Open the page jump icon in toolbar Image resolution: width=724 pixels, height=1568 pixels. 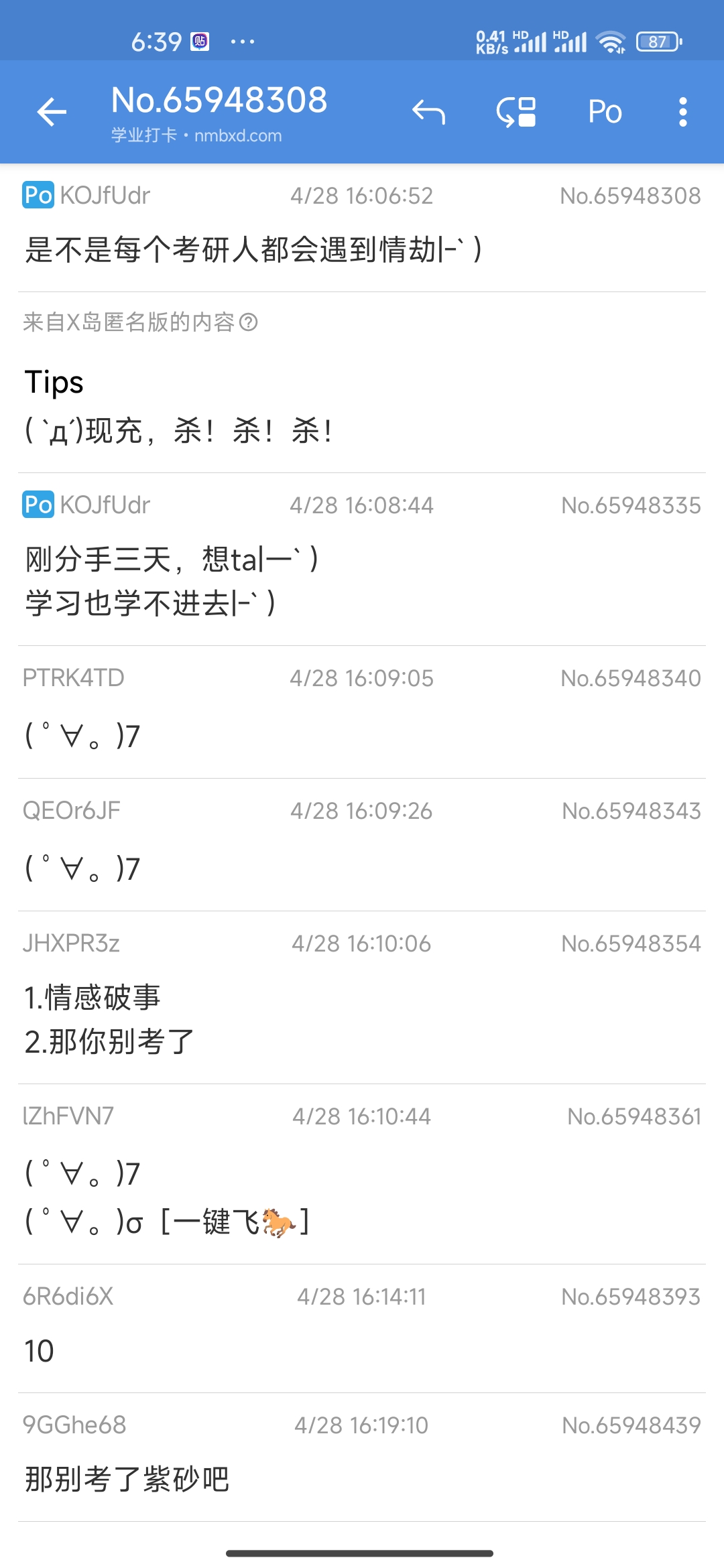click(x=516, y=112)
